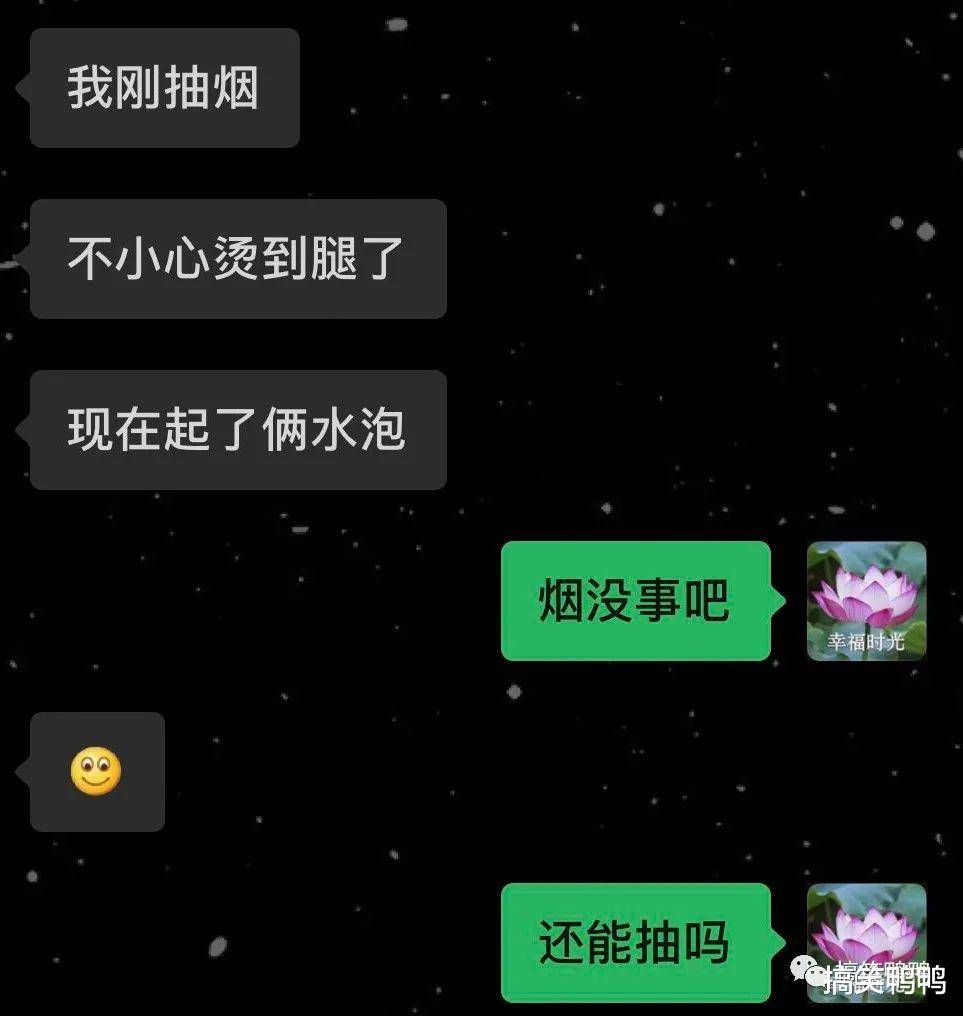The width and height of the screenshot is (963, 1016).
Task: Click the 不小心烫到腿了 message
Action: coord(237,258)
